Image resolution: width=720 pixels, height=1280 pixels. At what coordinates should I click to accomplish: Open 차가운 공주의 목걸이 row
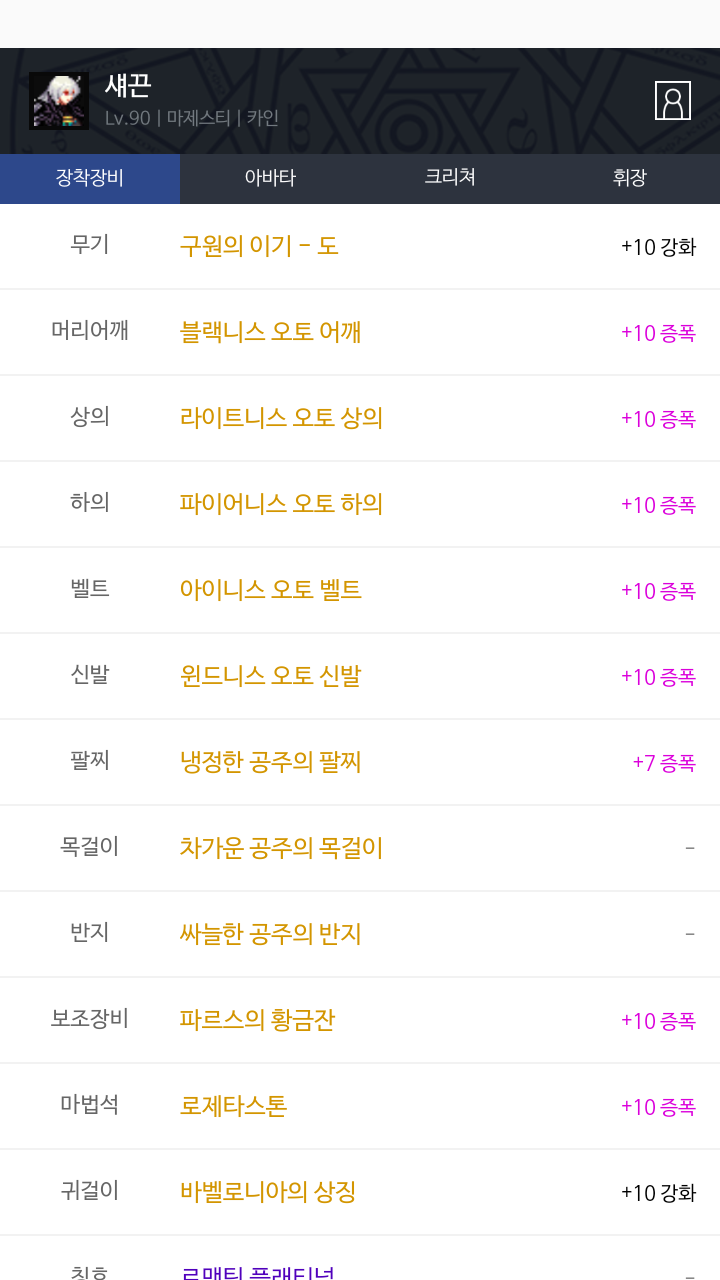pos(360,848)
